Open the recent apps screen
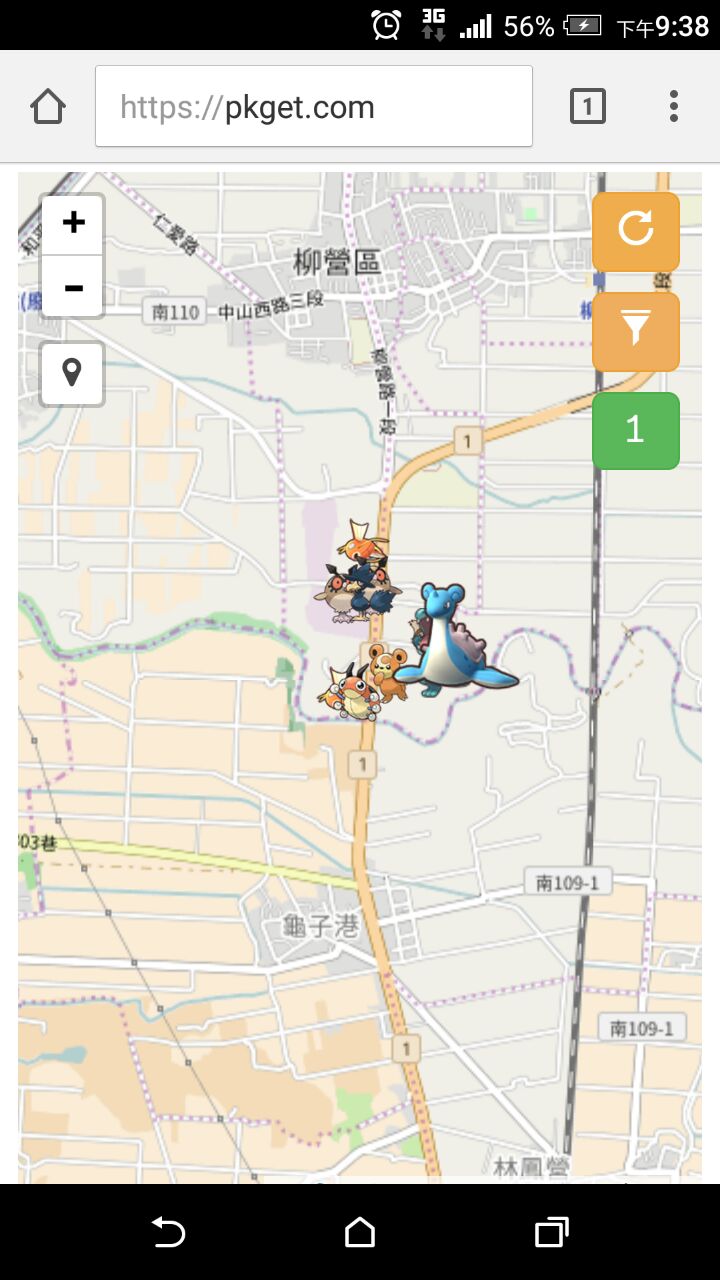The image size is (720, 1280). pos(551,1232)
